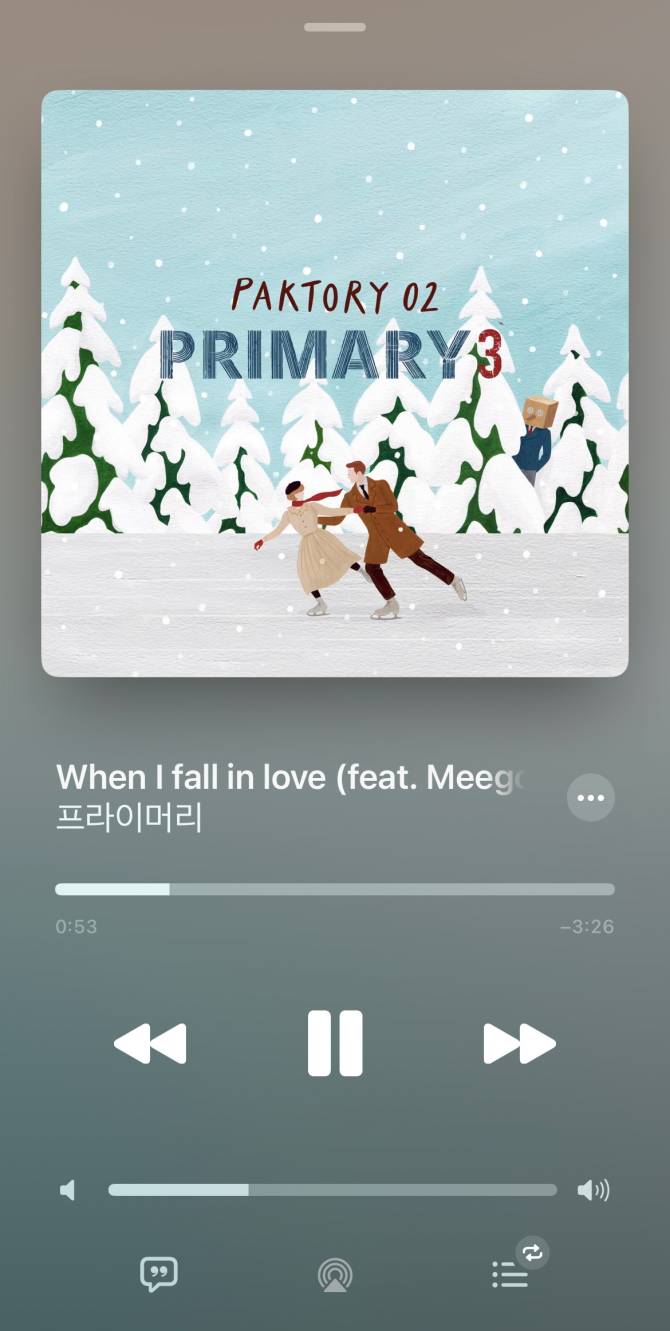The width and height of the screenshot is (670, 1331).
Task: Skip to the next track
Action: (x=519, y=1043)
